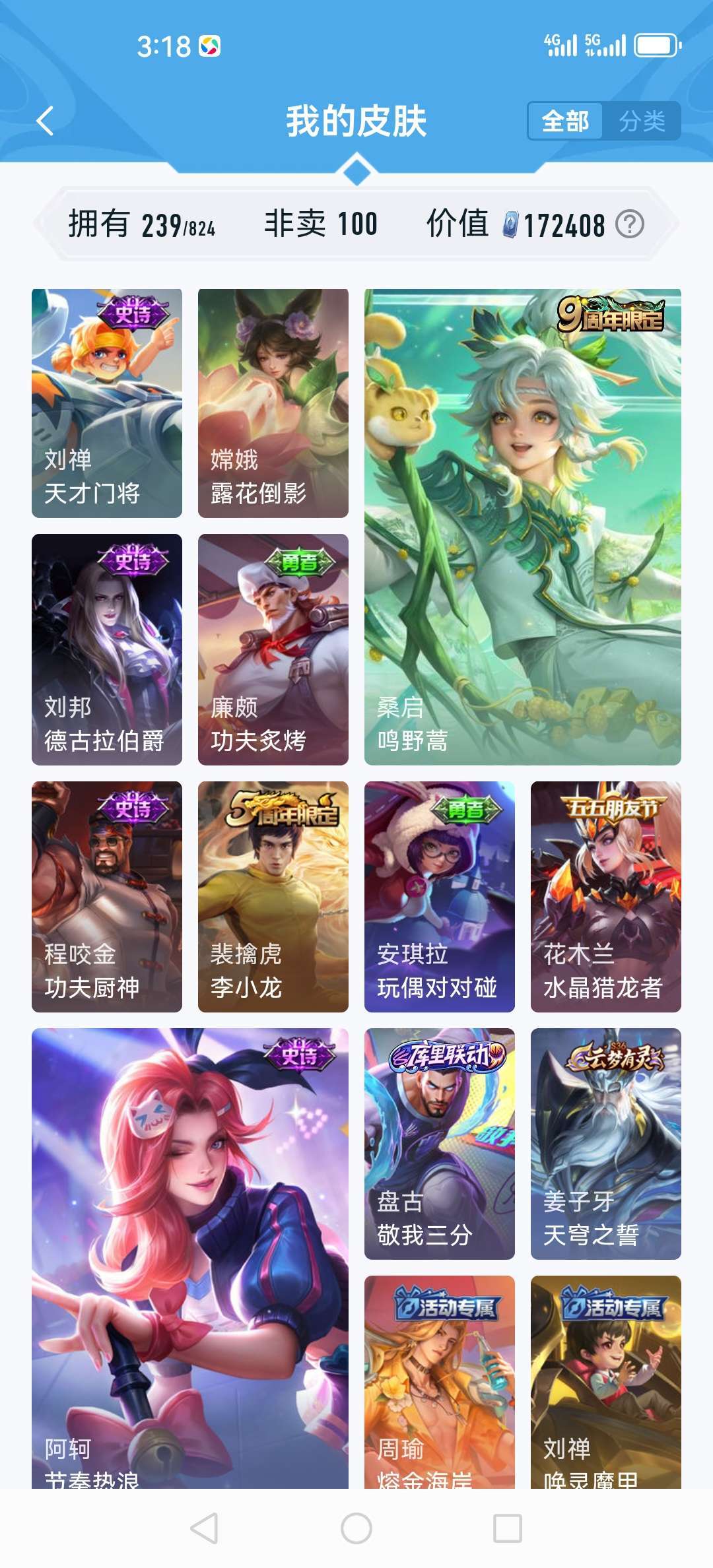
Task: View 阿轲 节奏热浪 skin card
Action: click(190, 1258)
